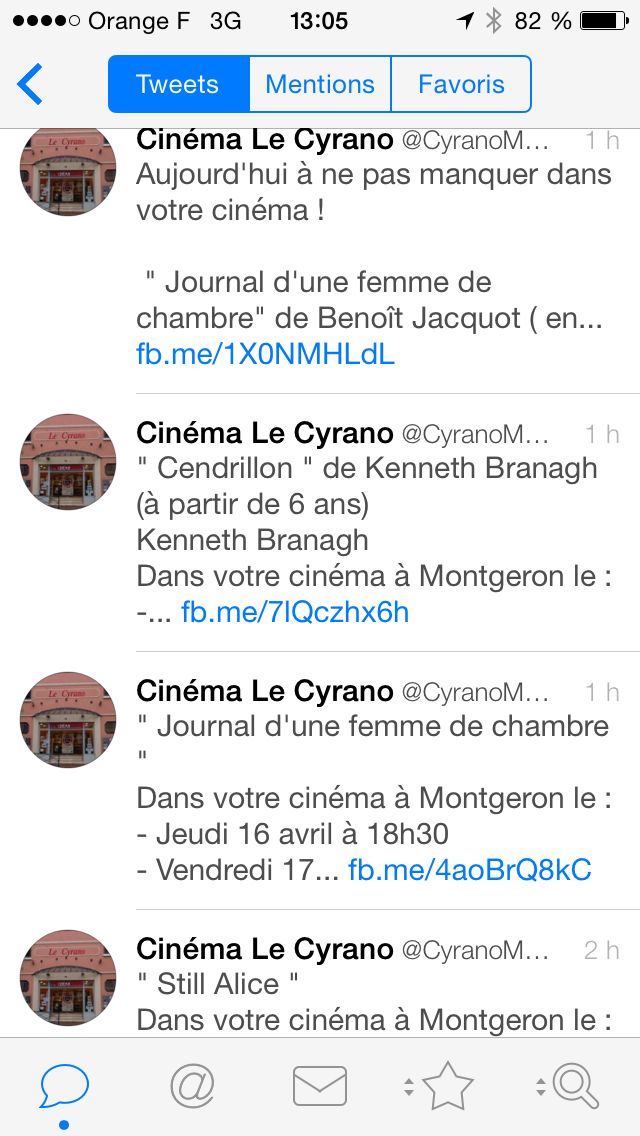Open direct messages envelope tab

point(320,1086)
